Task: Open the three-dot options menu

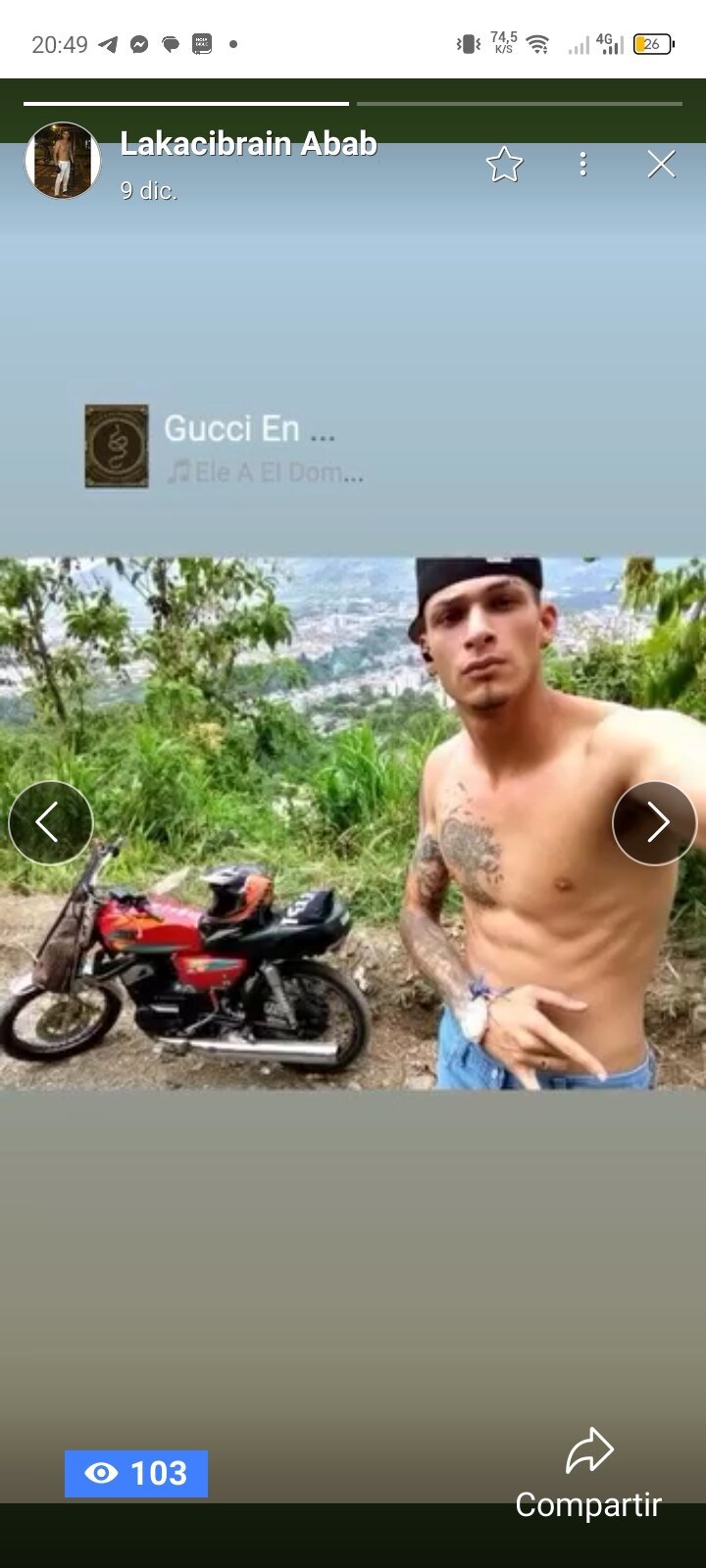Action: coord(582,164)
